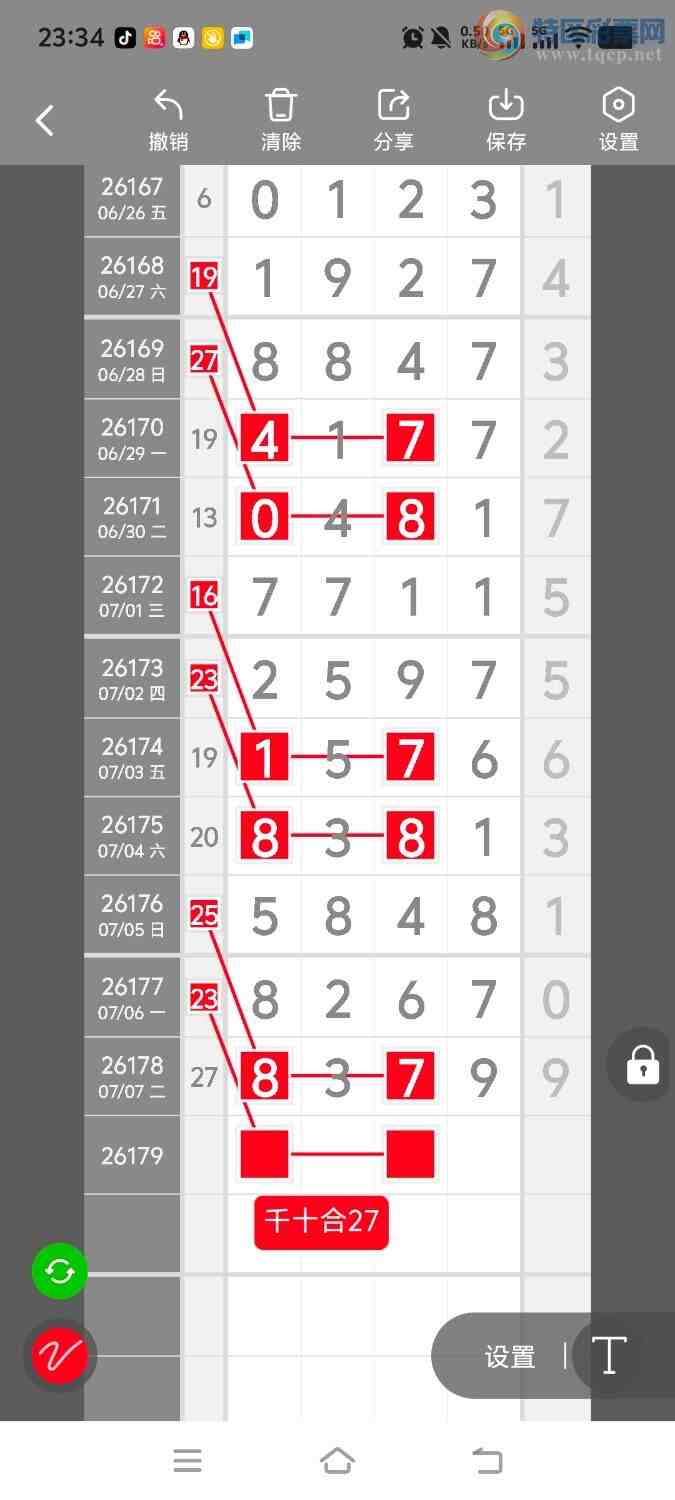Save the chart with 保存
The height and width of the screenshot is (1500, 675).
(x=506, y=121)
